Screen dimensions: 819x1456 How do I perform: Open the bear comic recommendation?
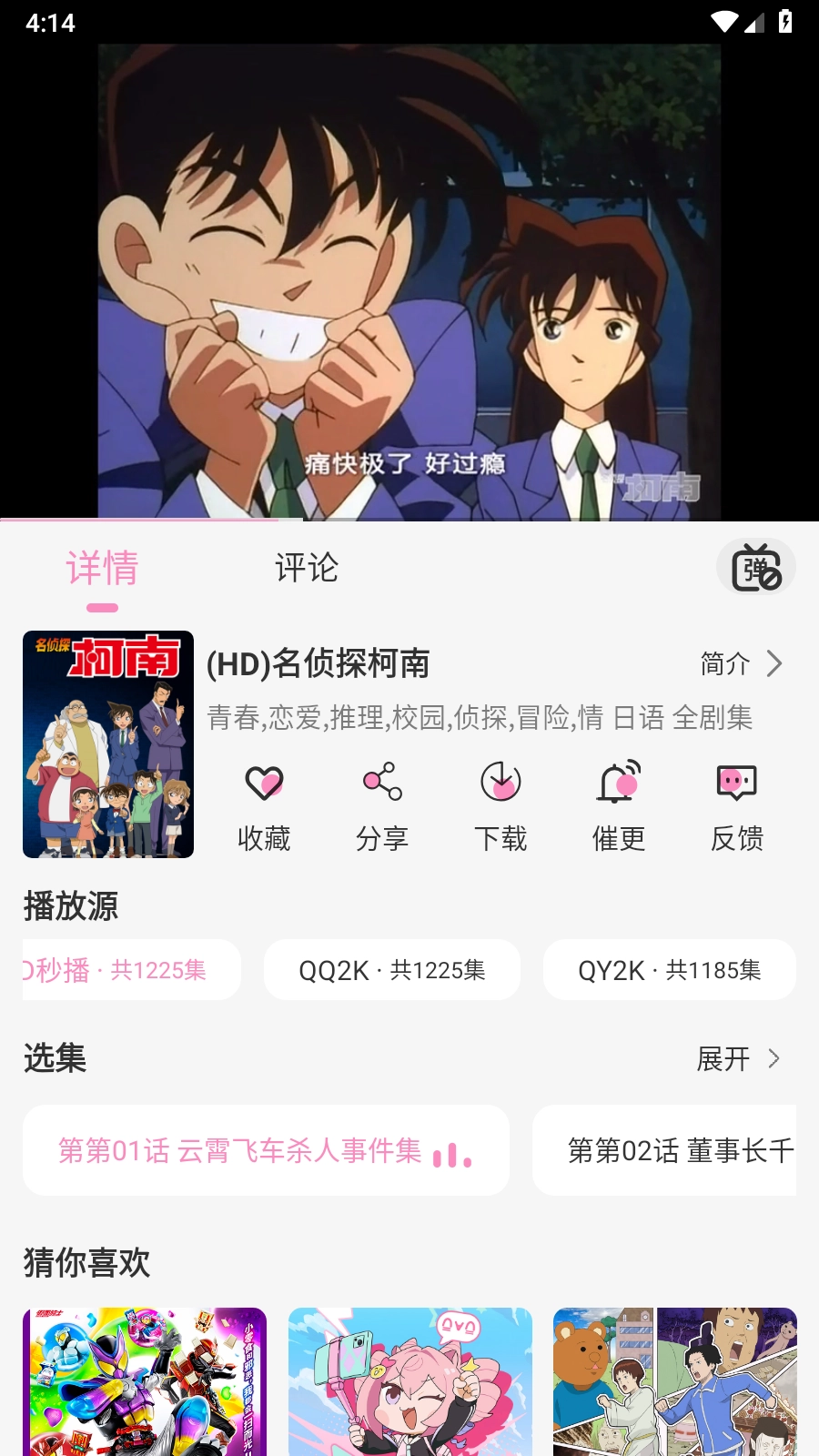(675, 1381)
